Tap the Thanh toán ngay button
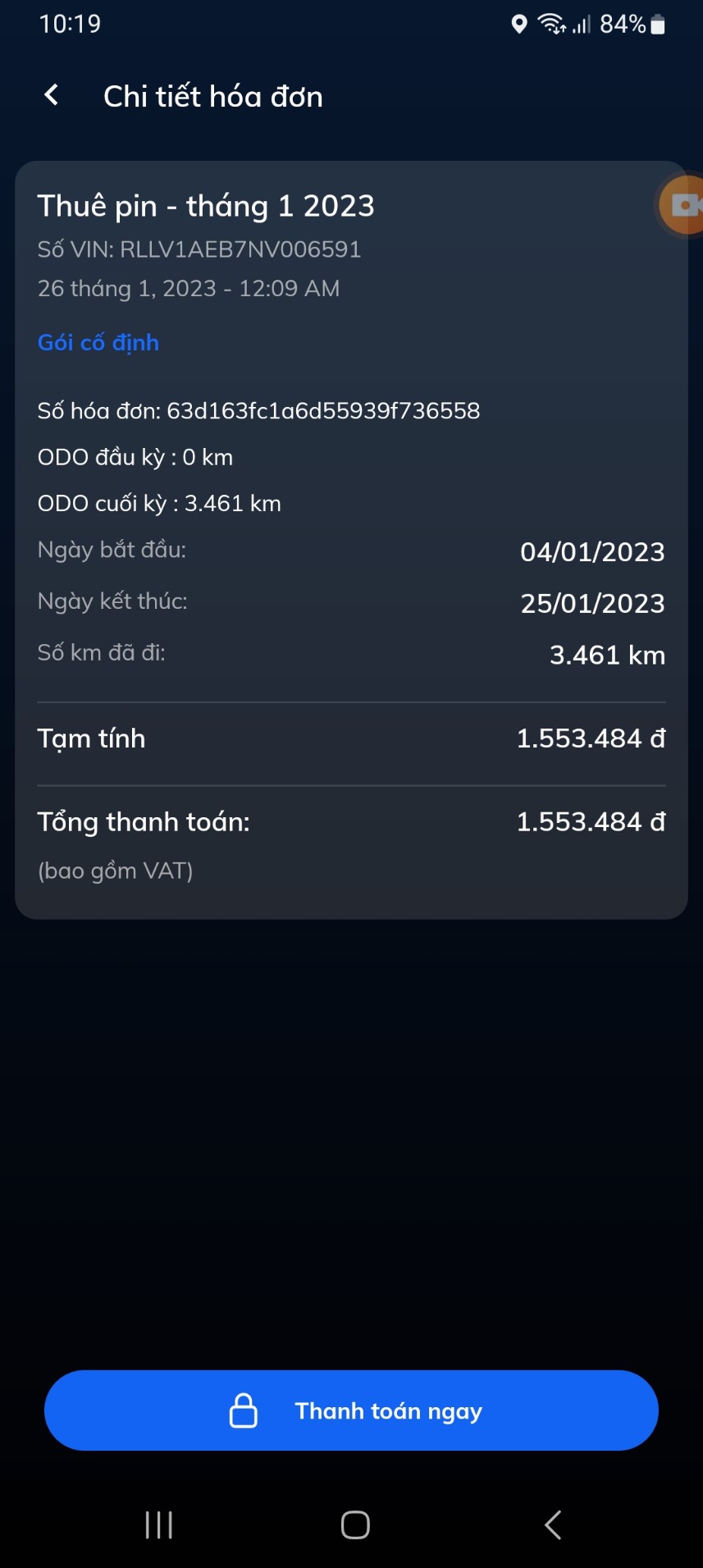This screenshot has height=1568, width=703. coord(351,1410)
